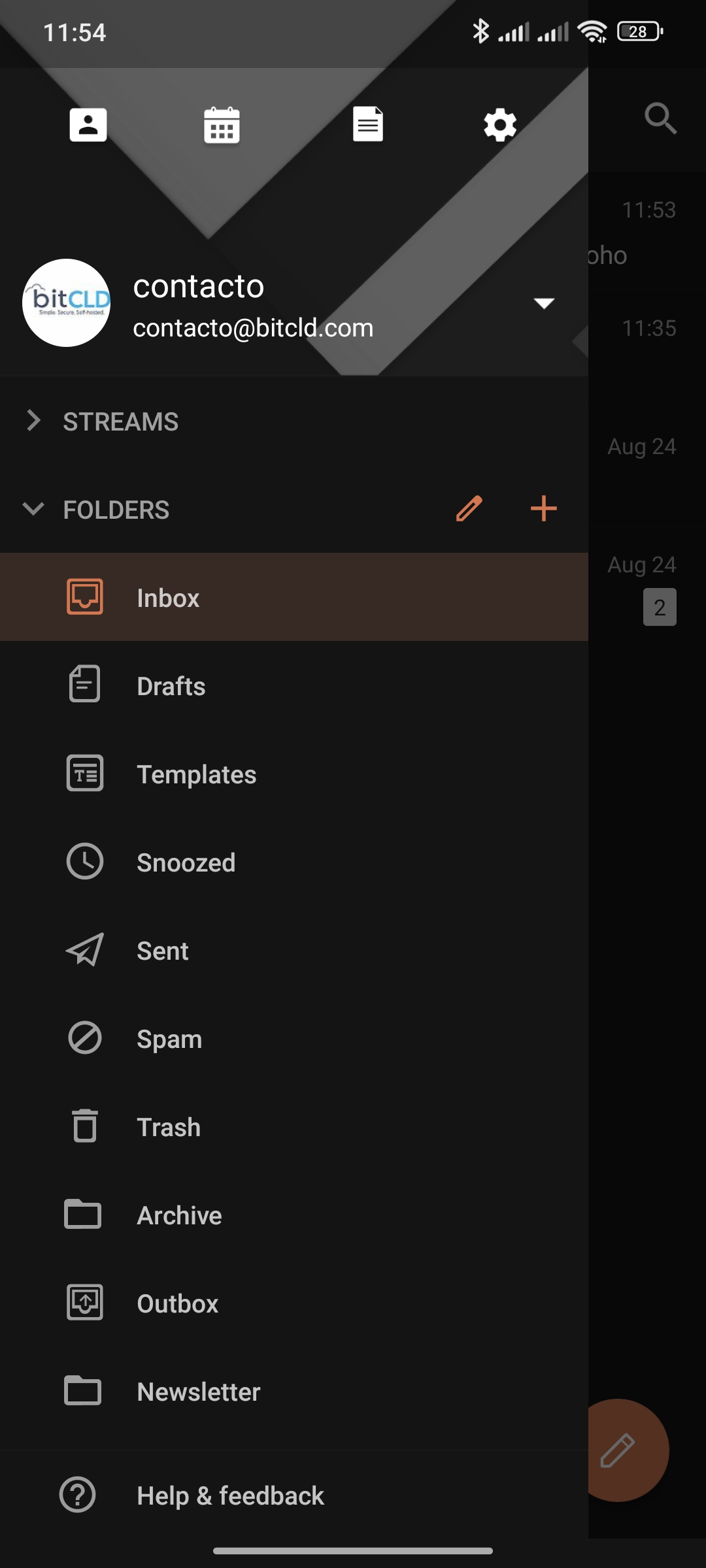This screenshot has height=1568, width=706.
Task: Open the notes document icon
Action: click(x=368, y=125)
